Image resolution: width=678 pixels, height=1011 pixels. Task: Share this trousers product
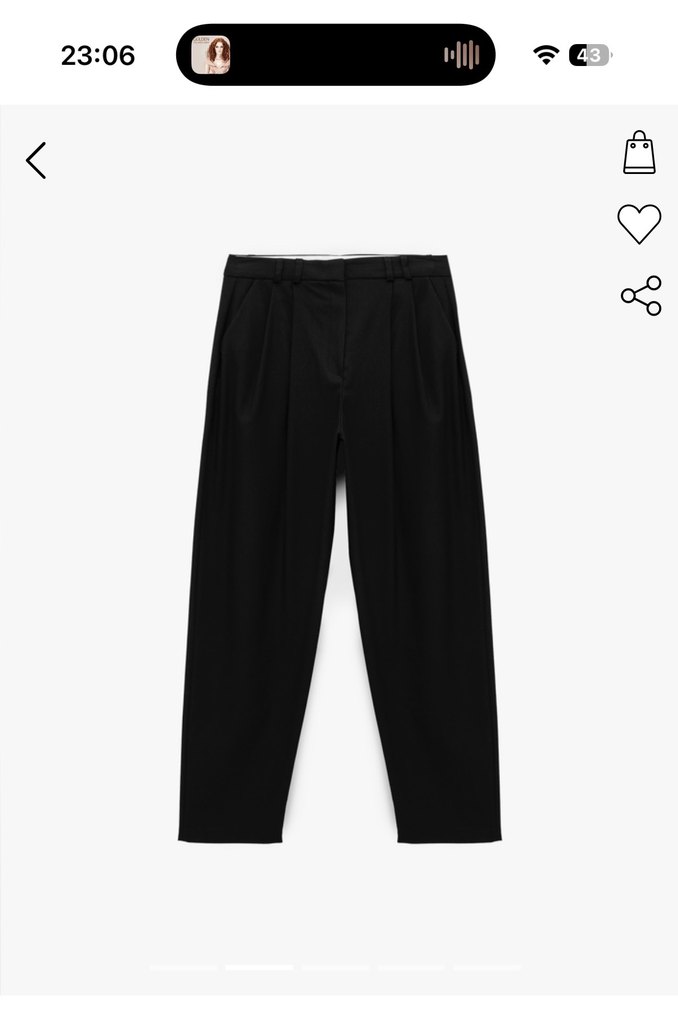pyautogui.click(x=641, y=296)
